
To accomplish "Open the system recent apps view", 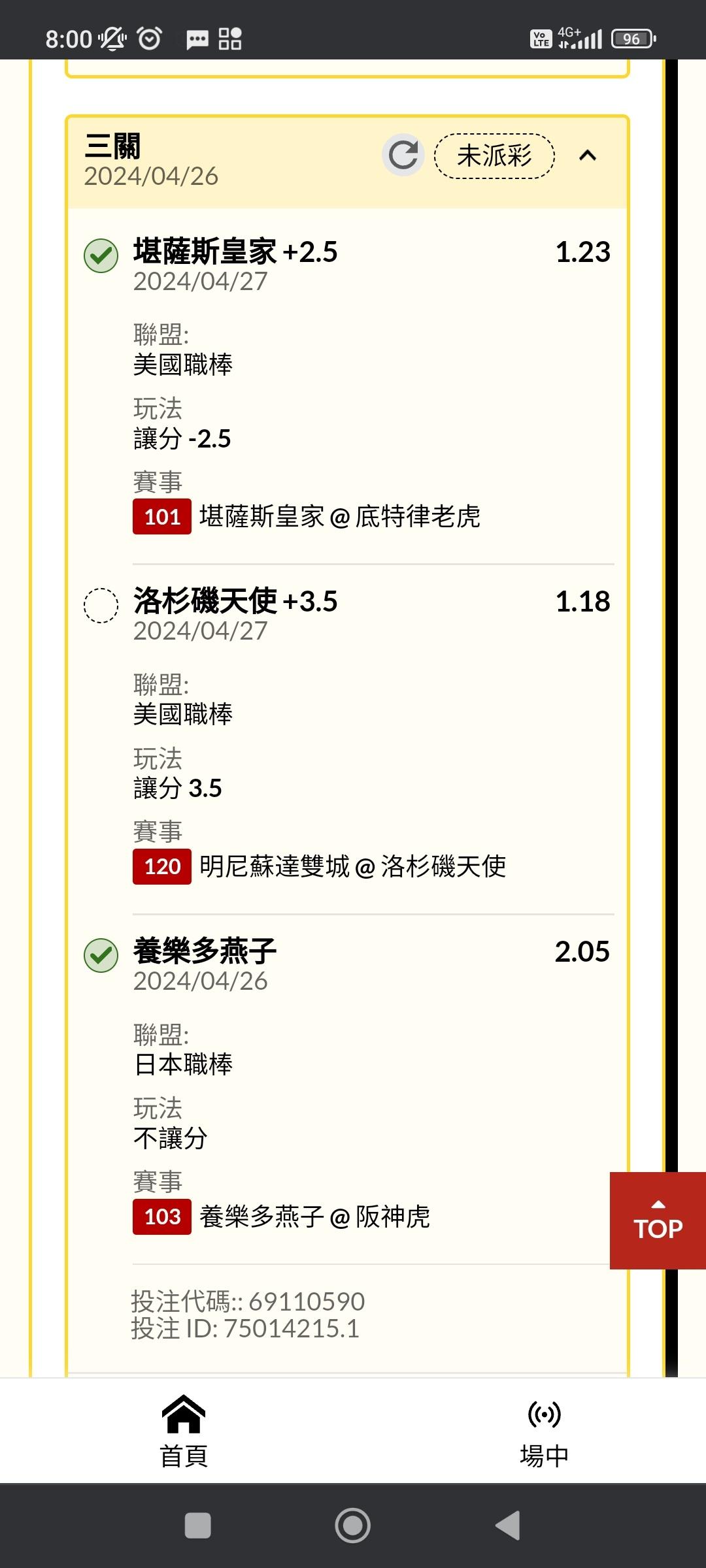I will point(198,1526).
